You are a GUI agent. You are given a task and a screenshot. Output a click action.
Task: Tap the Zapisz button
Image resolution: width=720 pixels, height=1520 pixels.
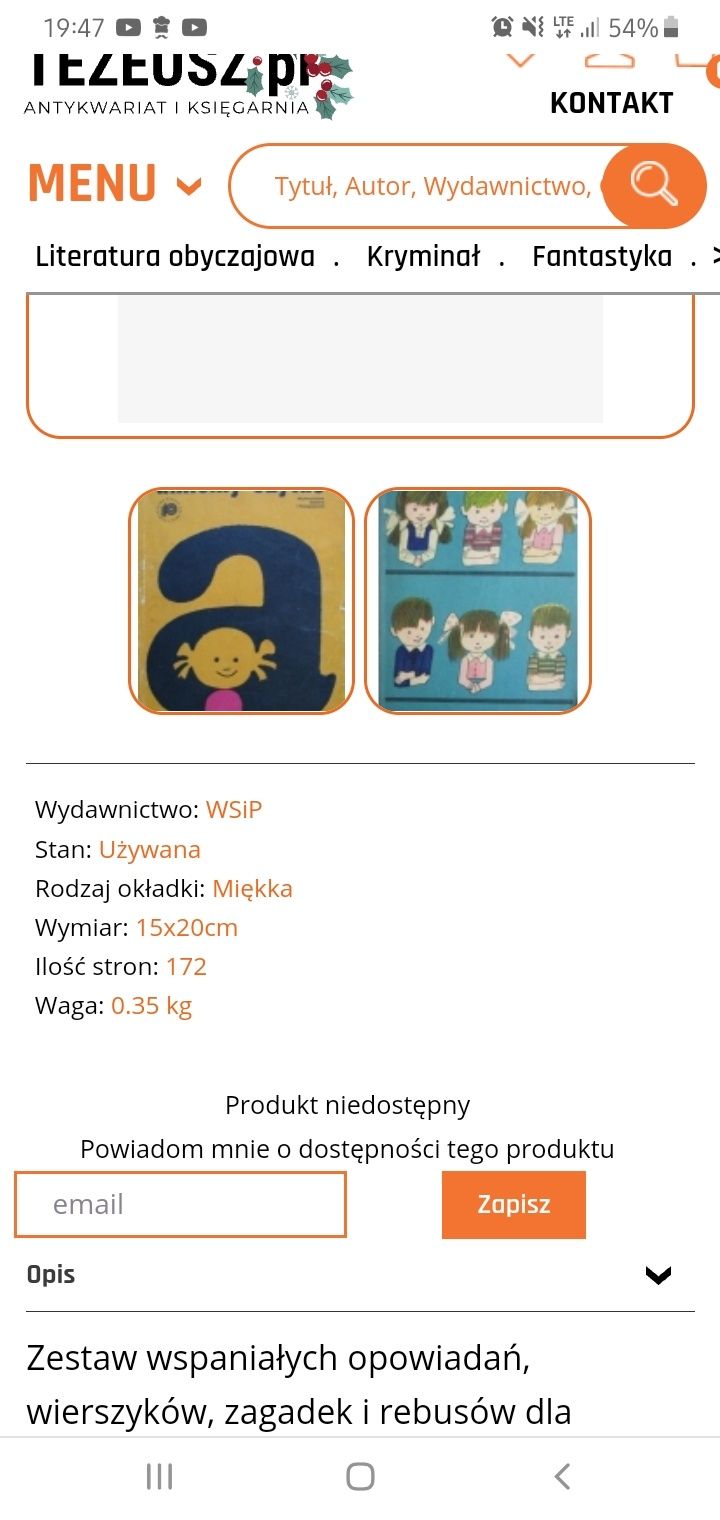pyautogui.click(x=513, y=1204)
